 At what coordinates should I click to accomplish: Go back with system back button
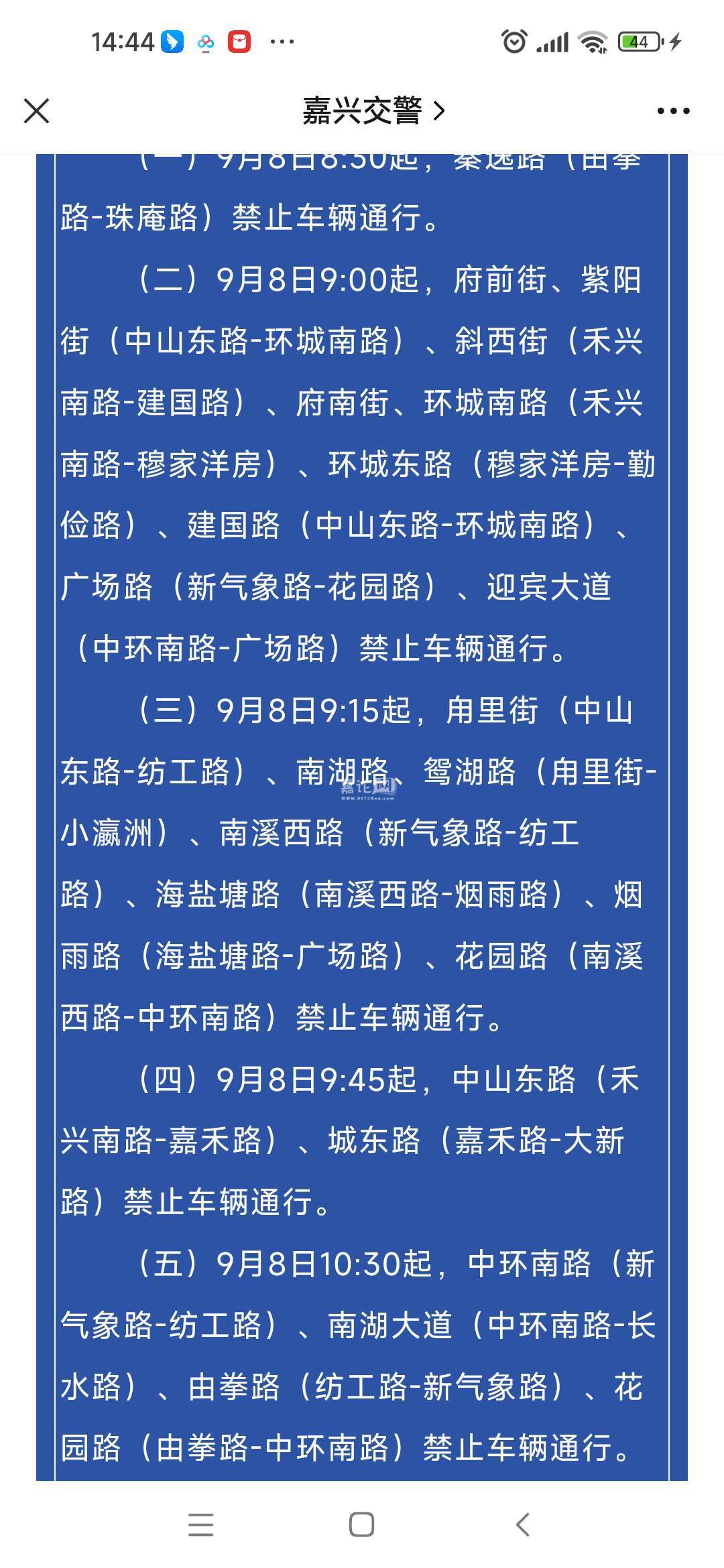click(x=523, y=1524)
